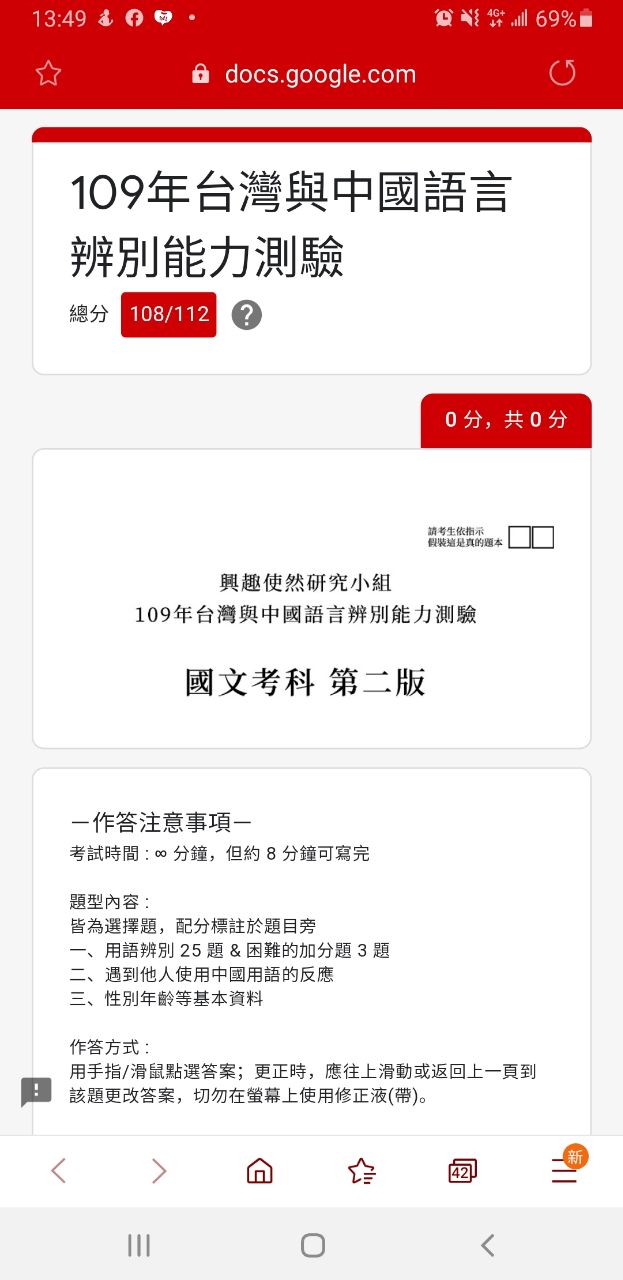Open the browser home page

(260, 1170)
